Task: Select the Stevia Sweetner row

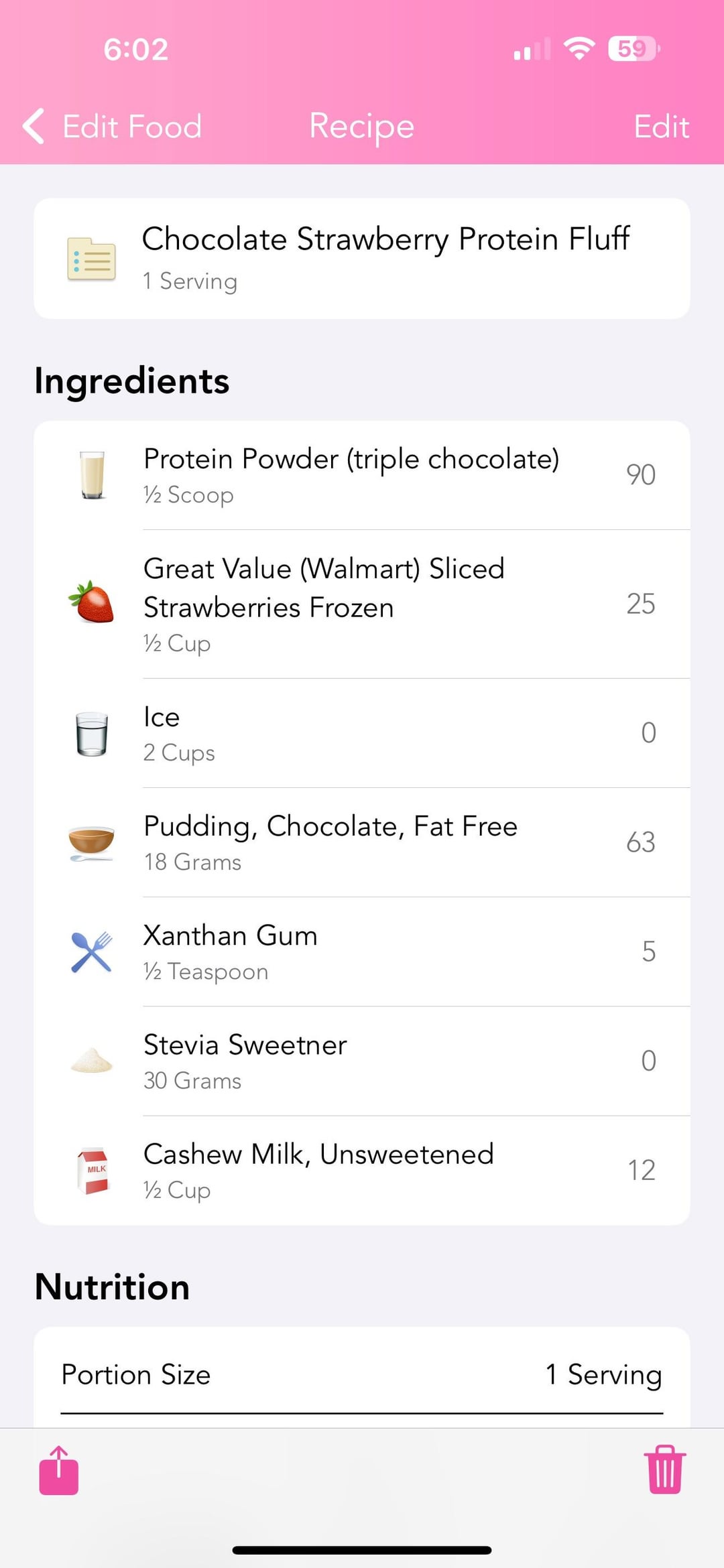Action: 362,1061
